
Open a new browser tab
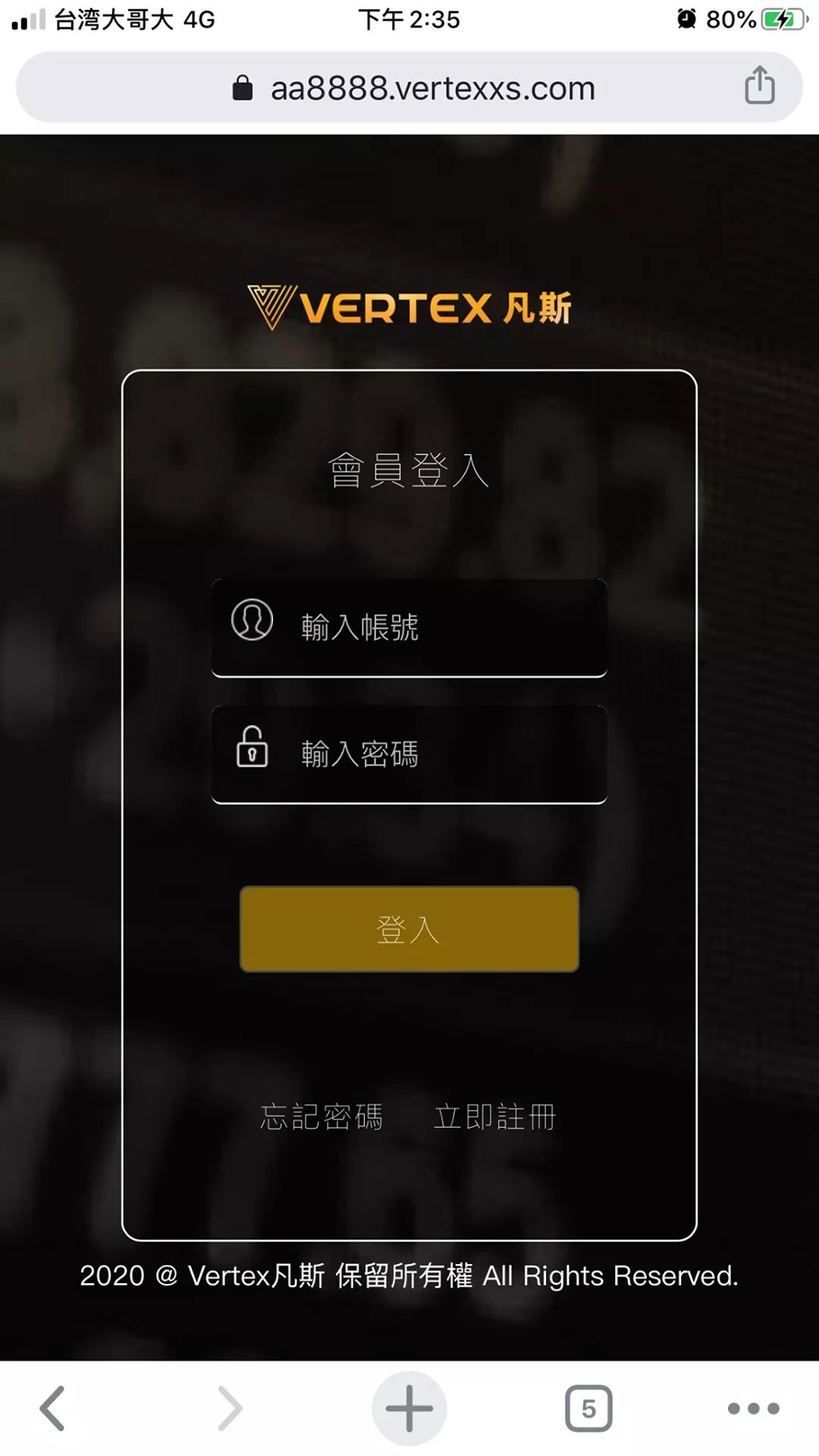tap(409, 1408)
